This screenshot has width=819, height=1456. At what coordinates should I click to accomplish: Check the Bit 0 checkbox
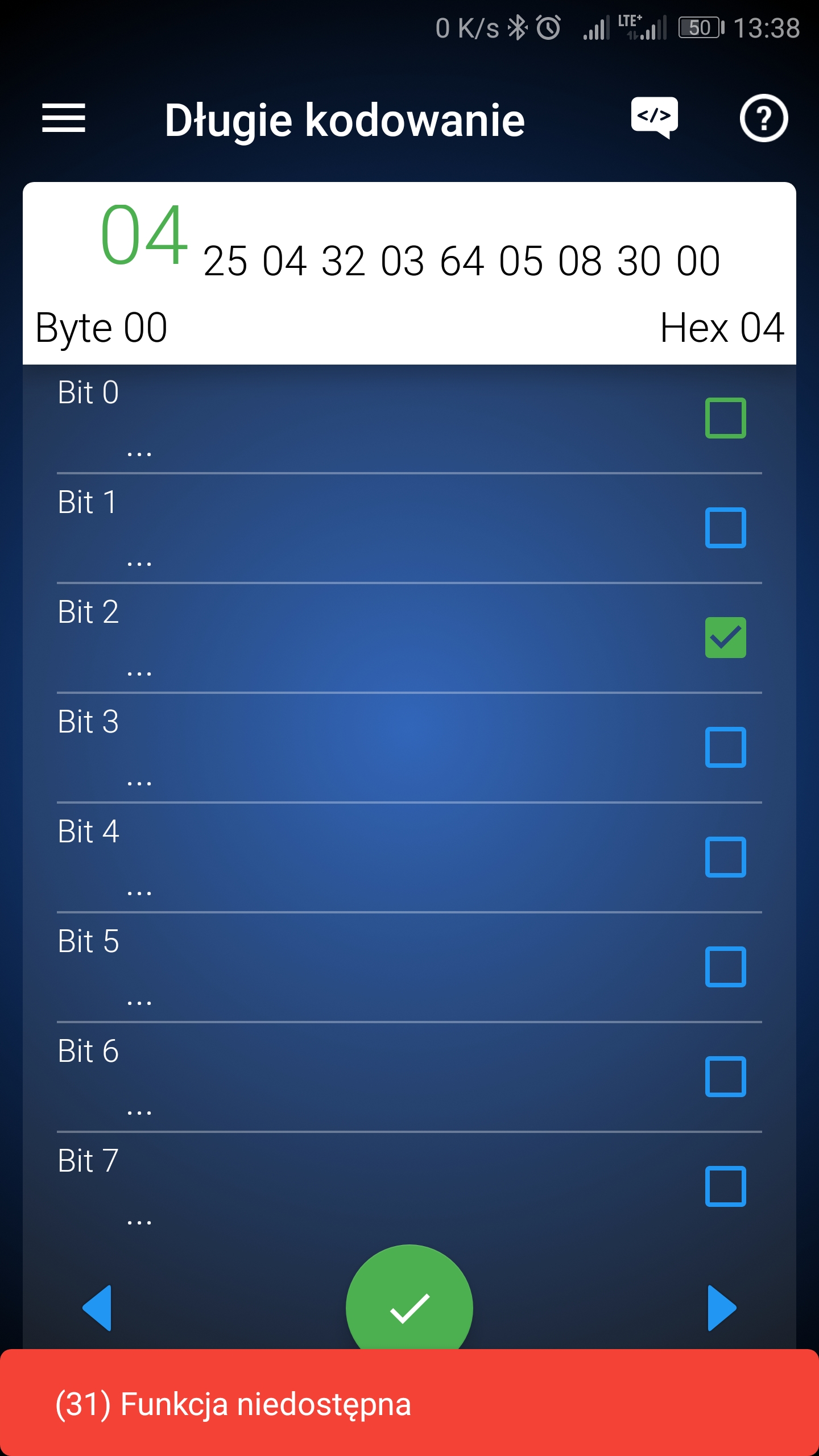click(x=725, y=418)
